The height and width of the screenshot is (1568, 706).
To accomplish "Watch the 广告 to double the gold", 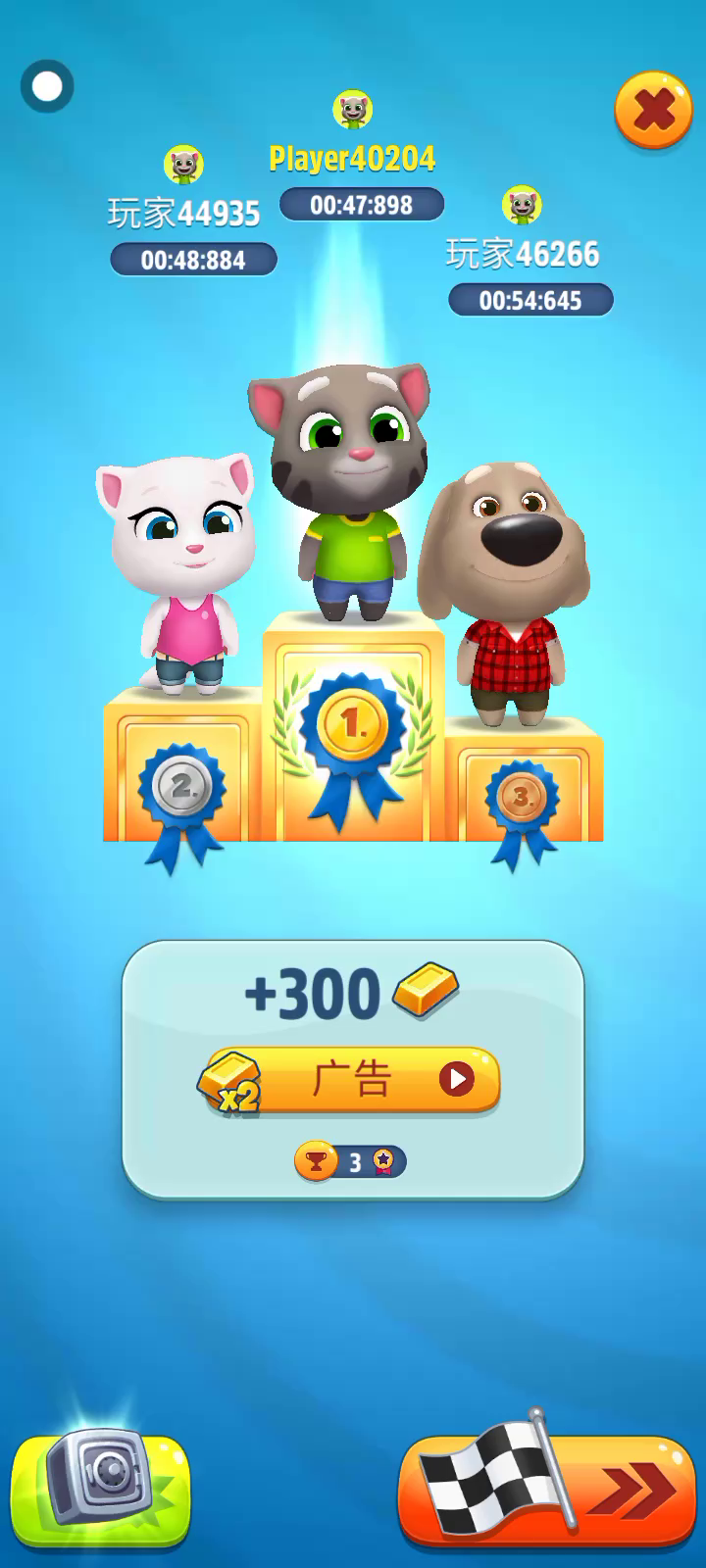I will [353, 1080].
